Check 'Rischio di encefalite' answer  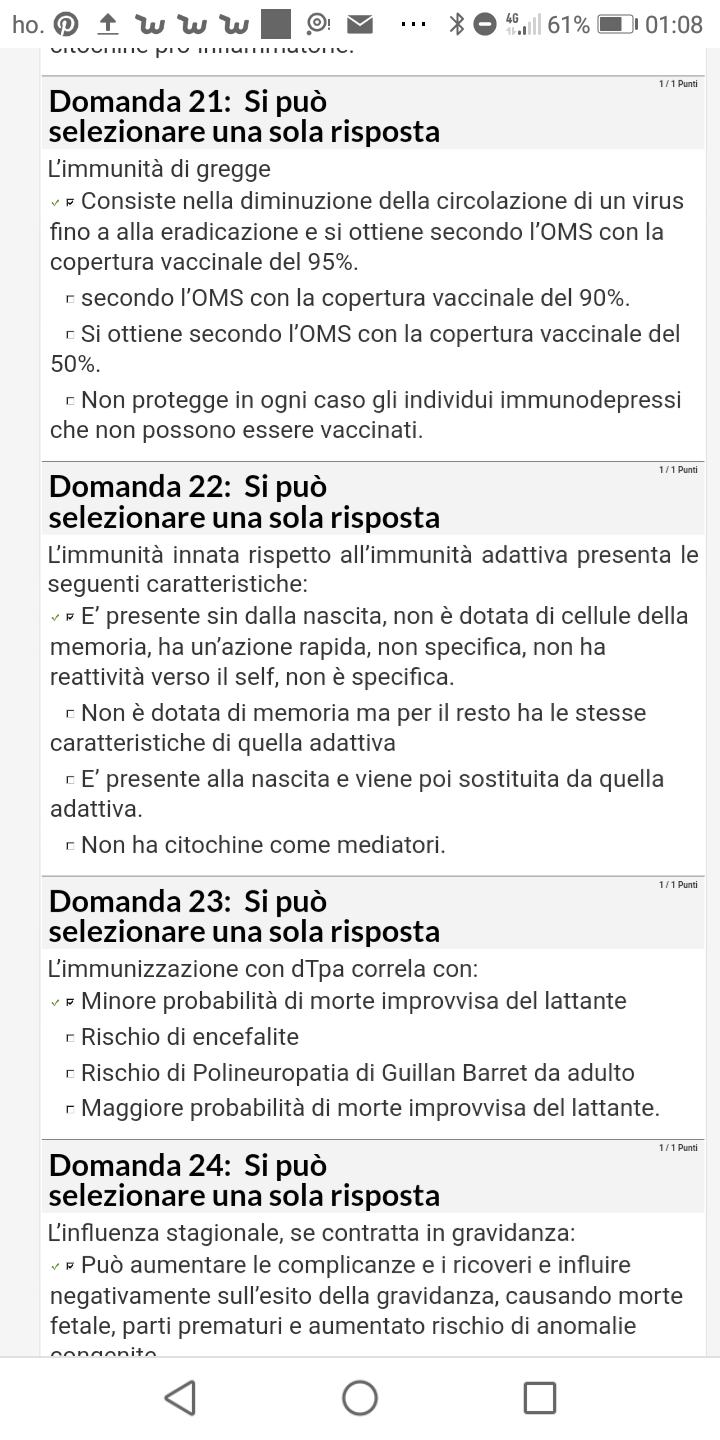70,1038
